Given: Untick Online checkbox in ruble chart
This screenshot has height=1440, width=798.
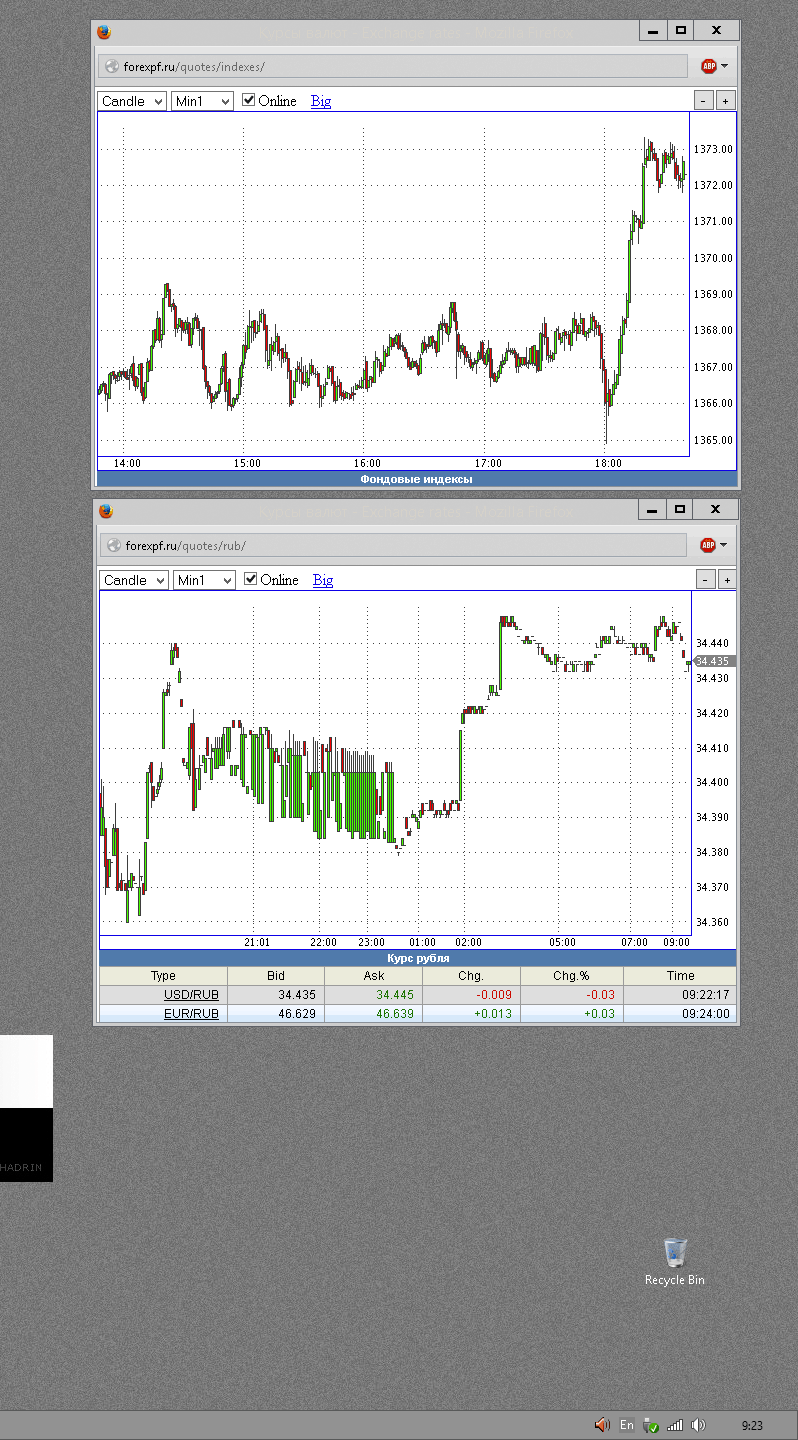Looking at the screenshot, I should click(x=251, y=579).
